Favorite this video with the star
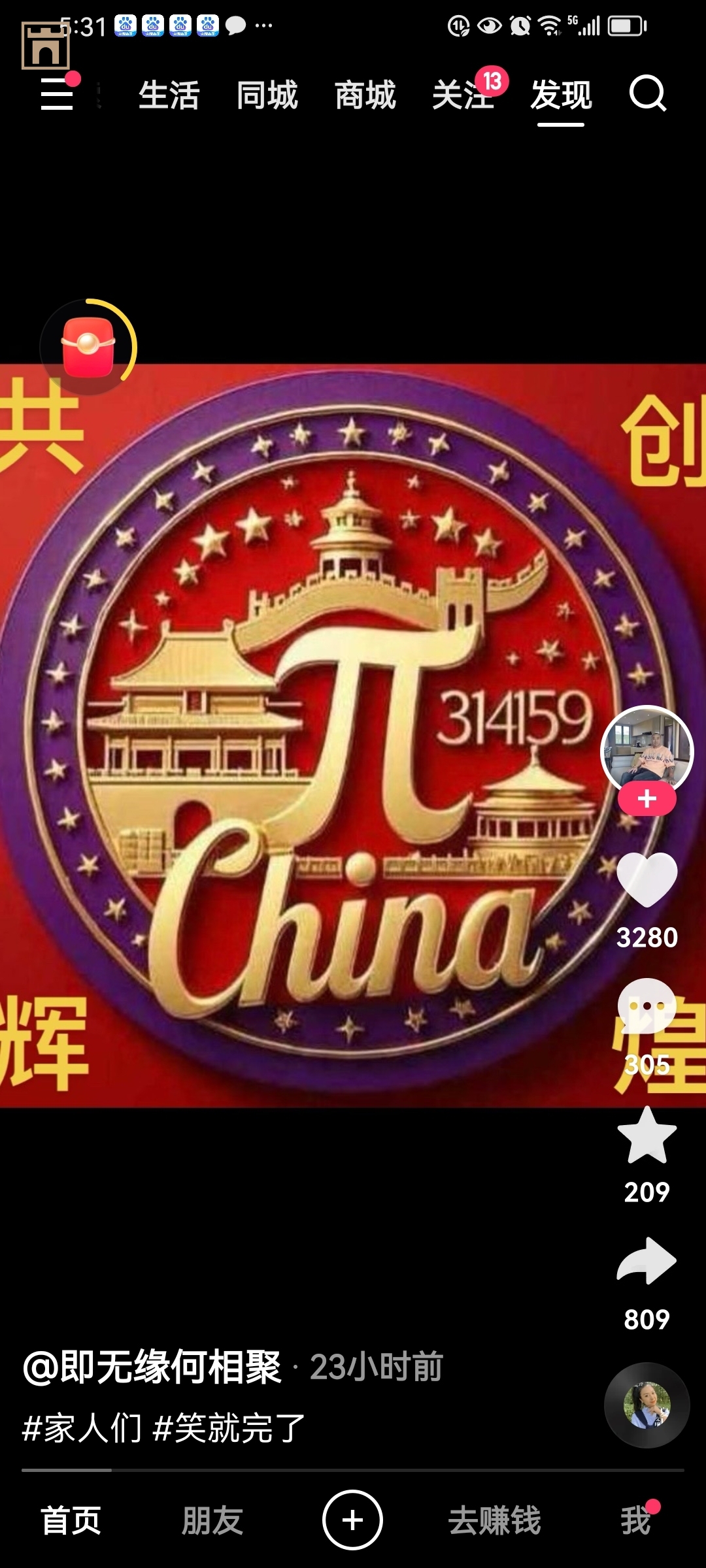Image resolution: width=706 pixels, height=1568 pixels. [x=647, y=1135]
